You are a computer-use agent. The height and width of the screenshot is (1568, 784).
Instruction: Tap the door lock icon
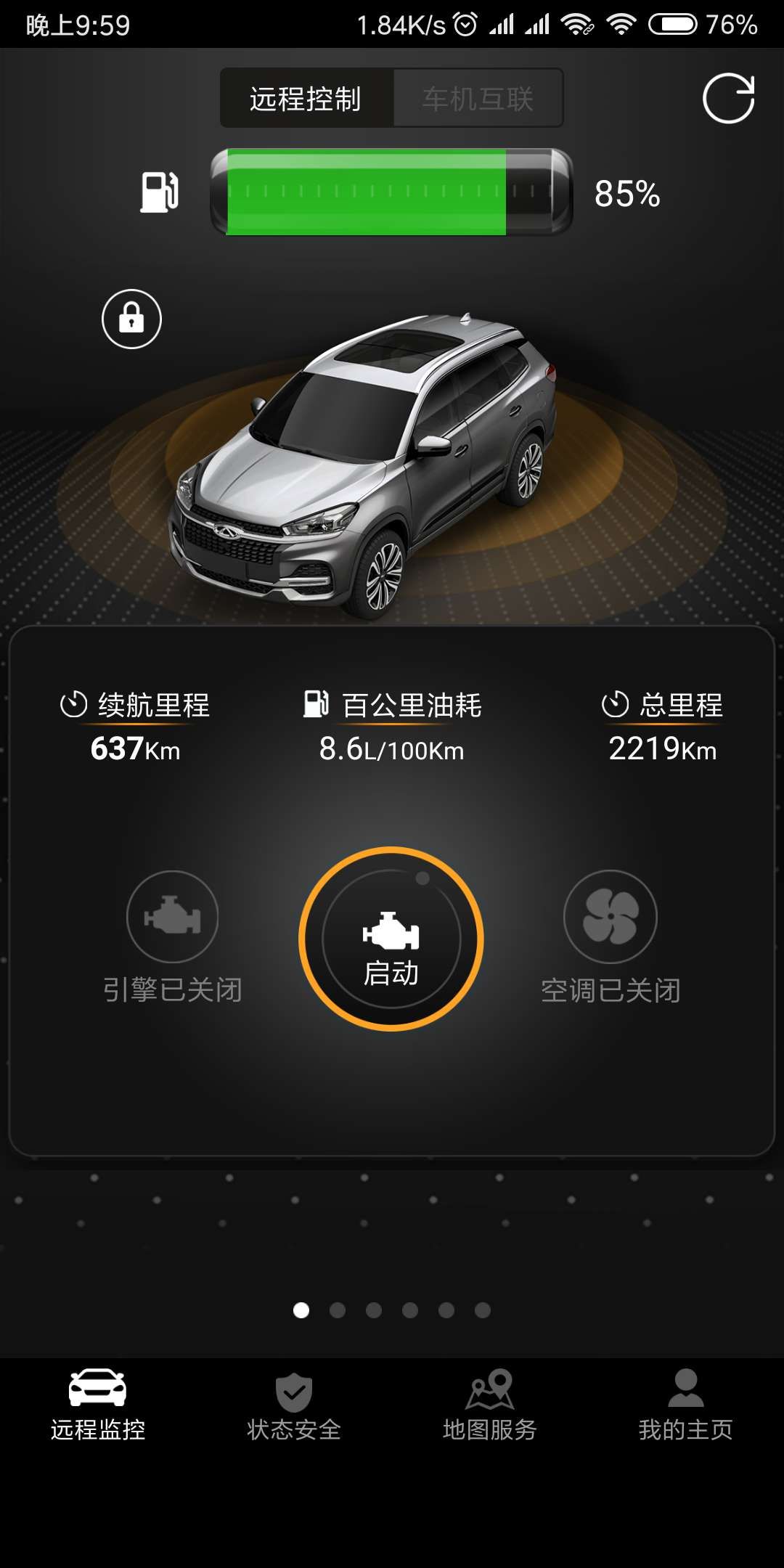point(131,319)
